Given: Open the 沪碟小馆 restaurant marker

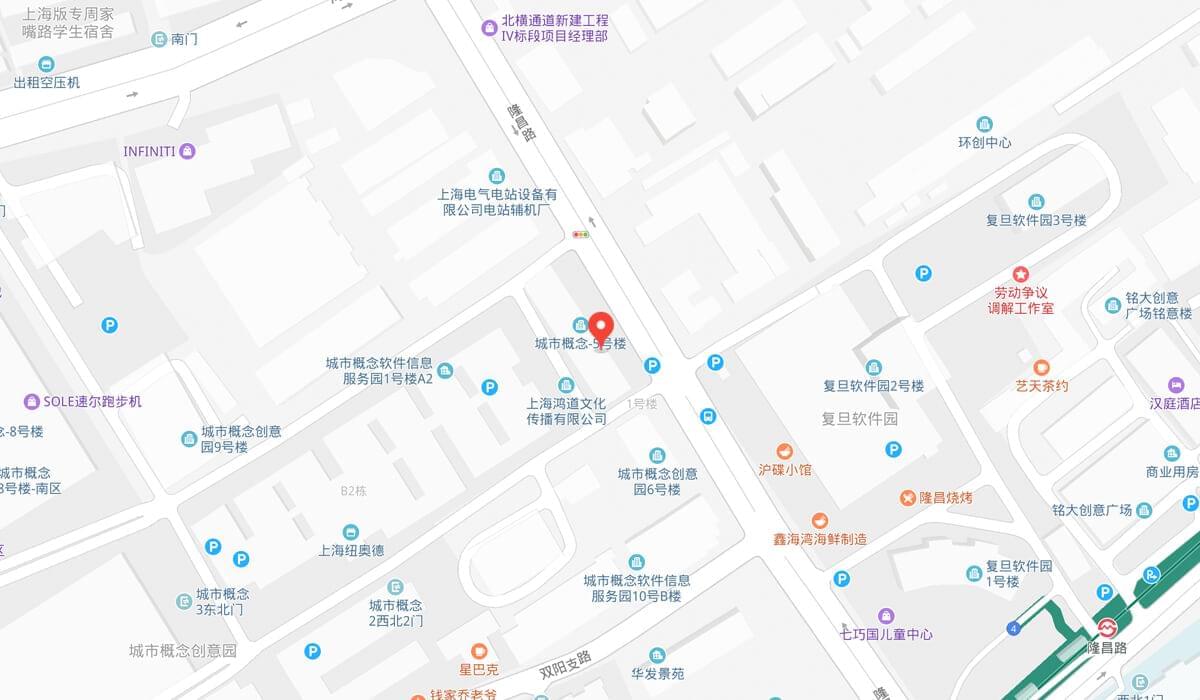Looking at the screenshot, I should click(x=785, y=450).
